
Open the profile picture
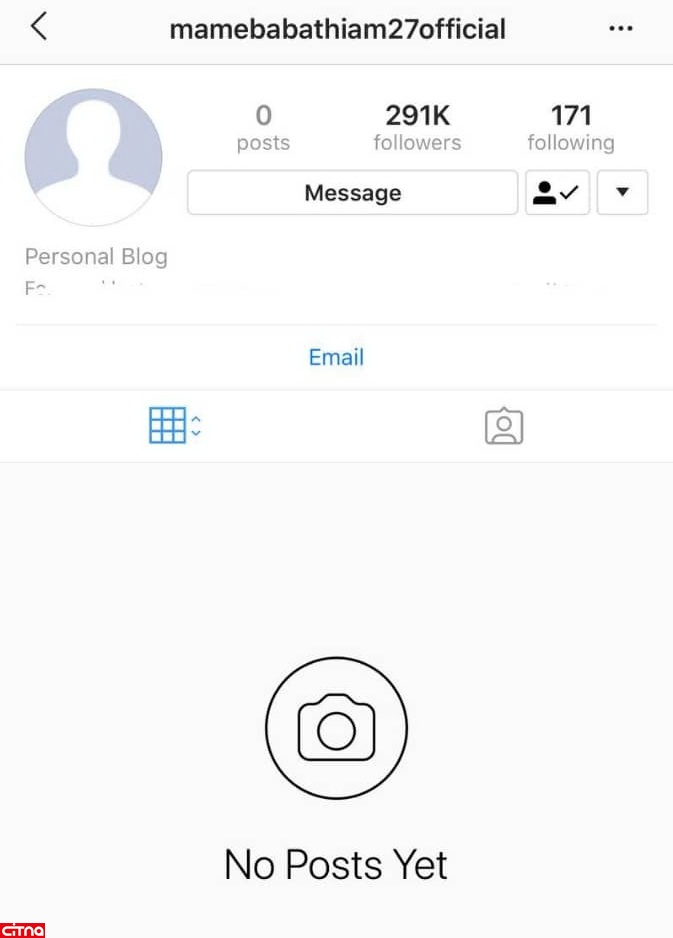93,157
